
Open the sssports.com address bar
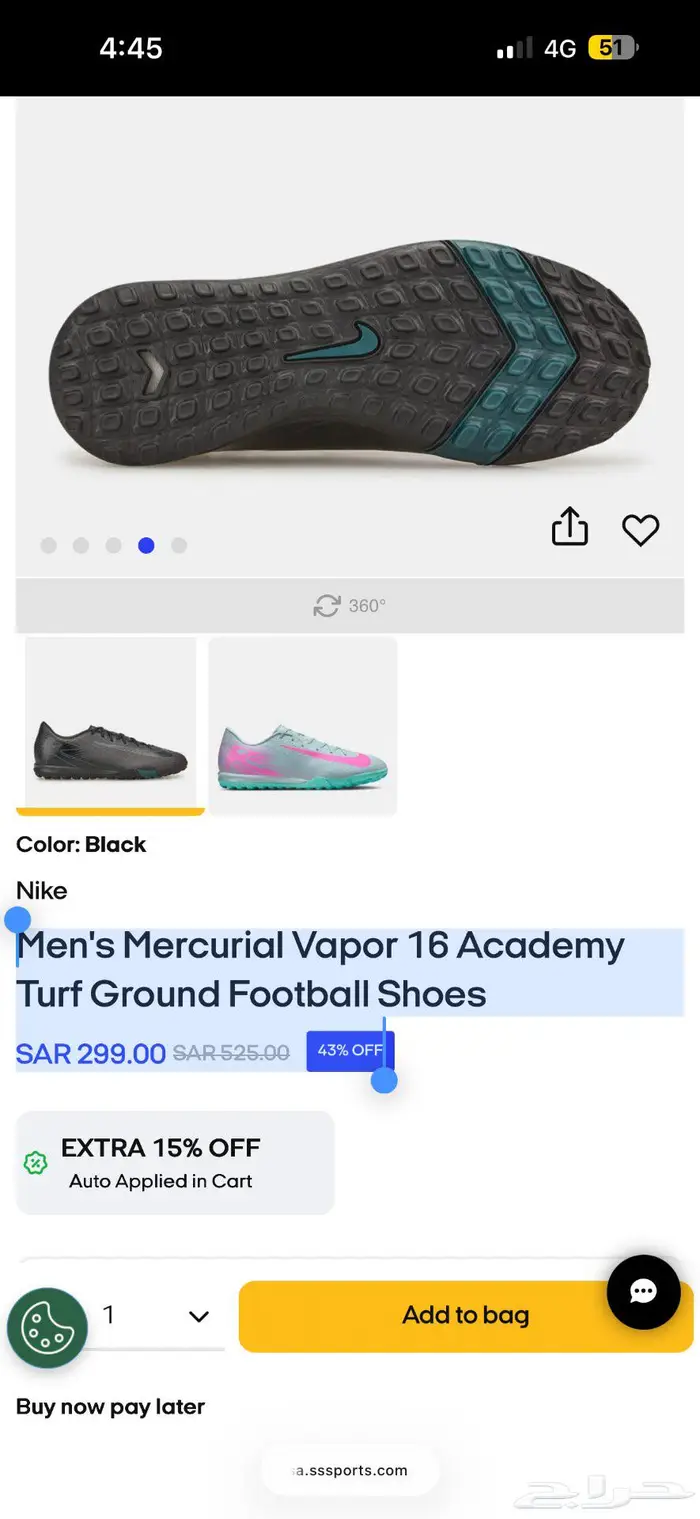(350, 1470)
